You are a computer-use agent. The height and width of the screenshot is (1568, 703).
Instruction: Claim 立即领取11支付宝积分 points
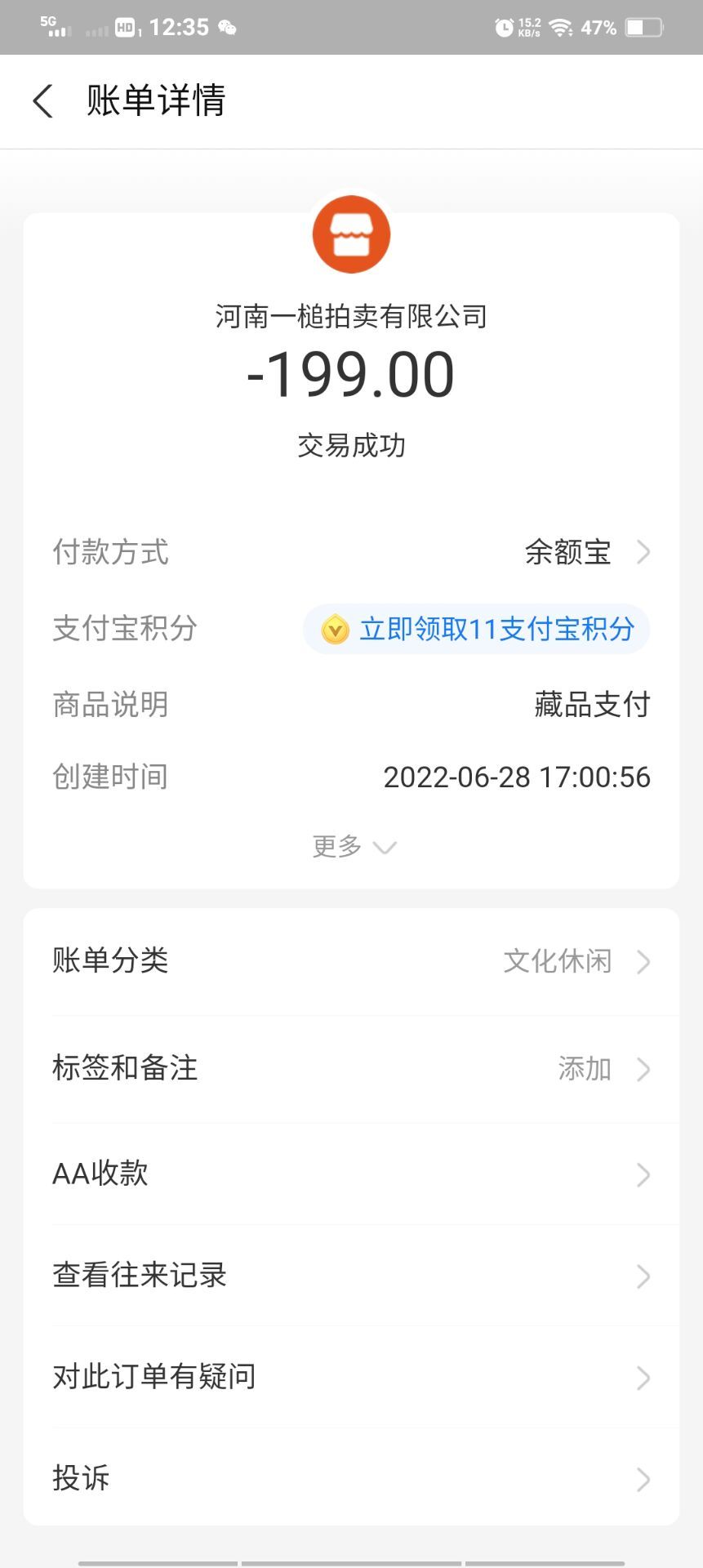(x=477, y=629)
